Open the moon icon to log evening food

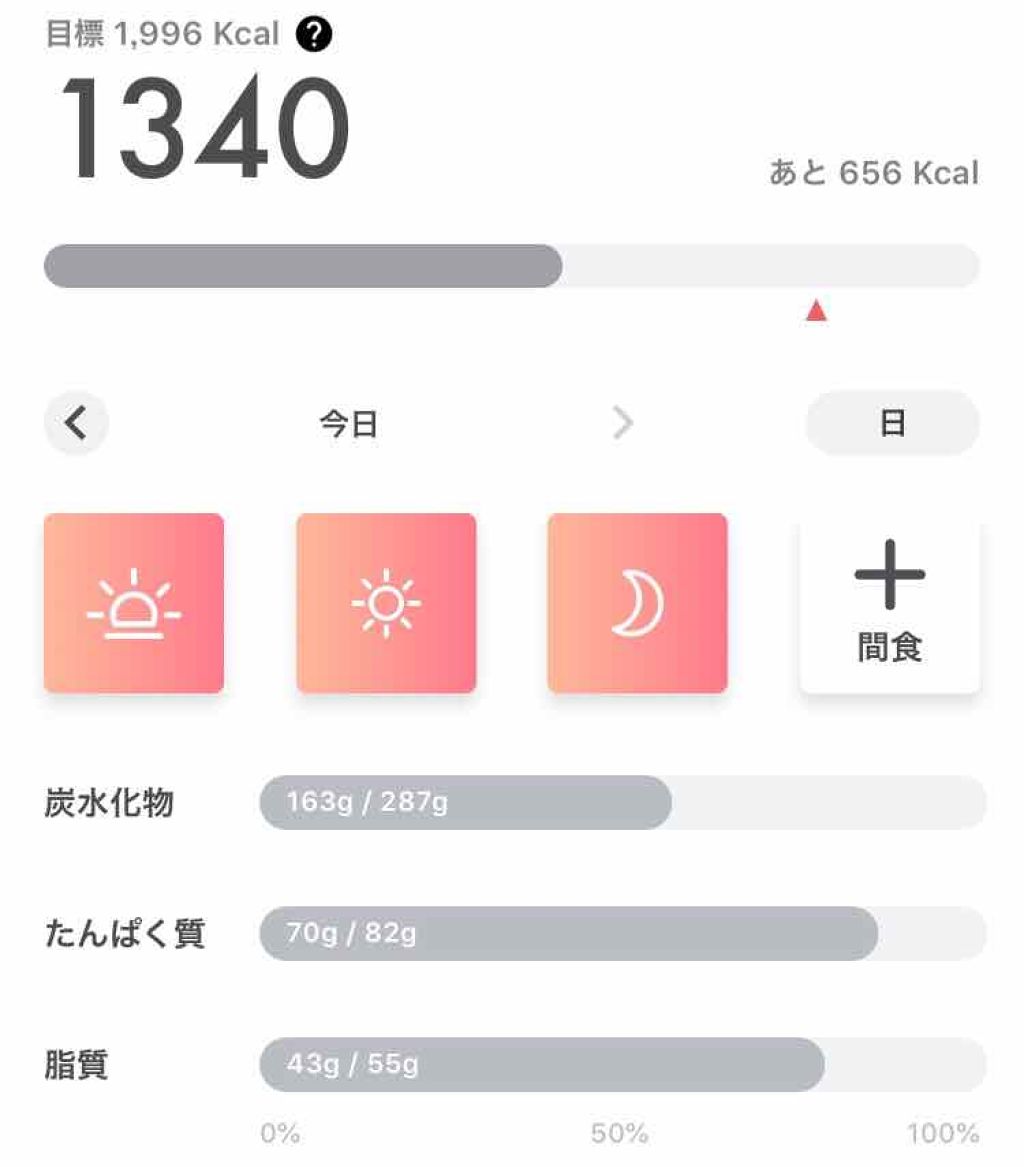638,602
